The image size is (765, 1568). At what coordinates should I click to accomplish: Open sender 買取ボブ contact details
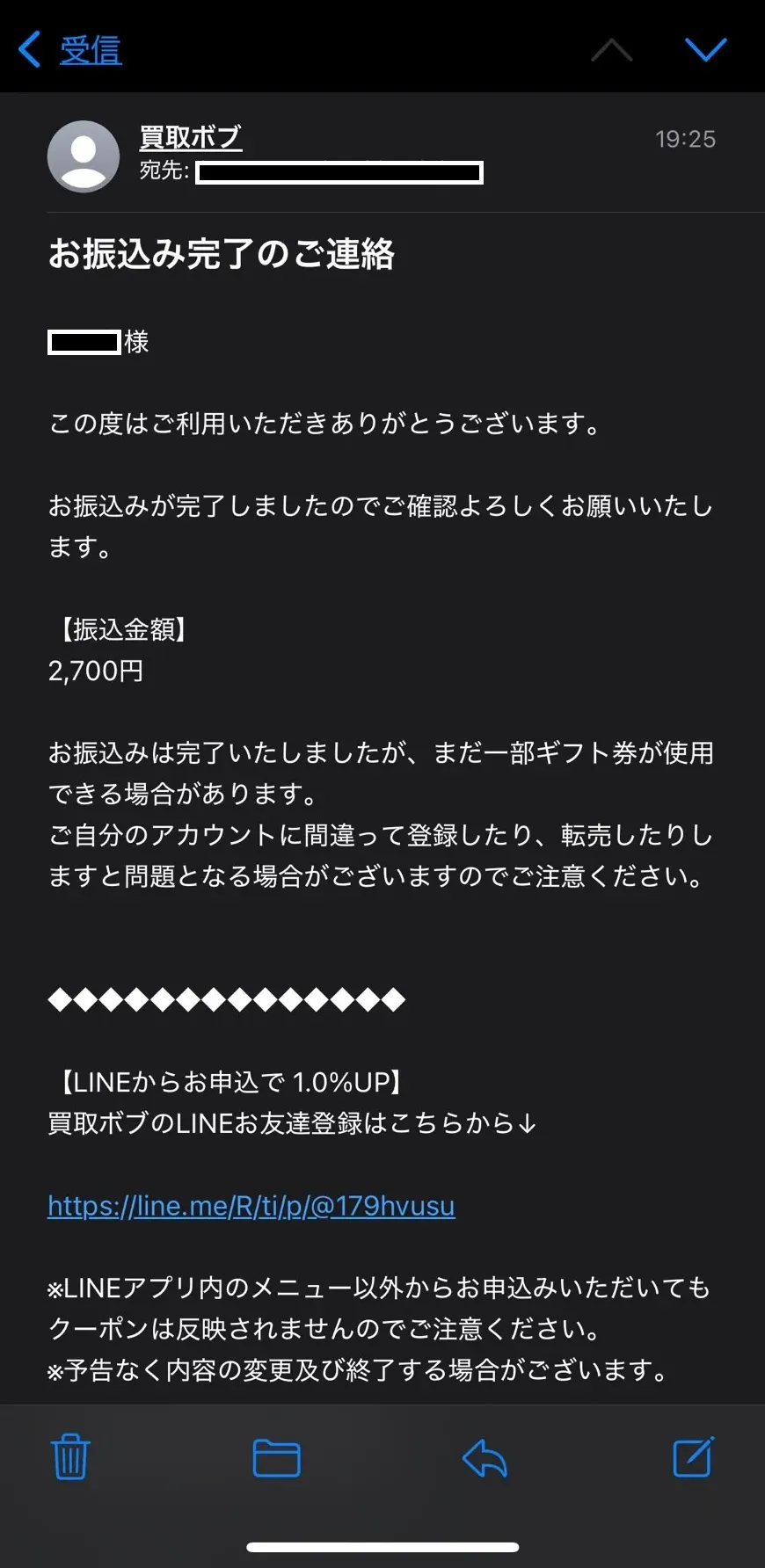tap(190, 137)
